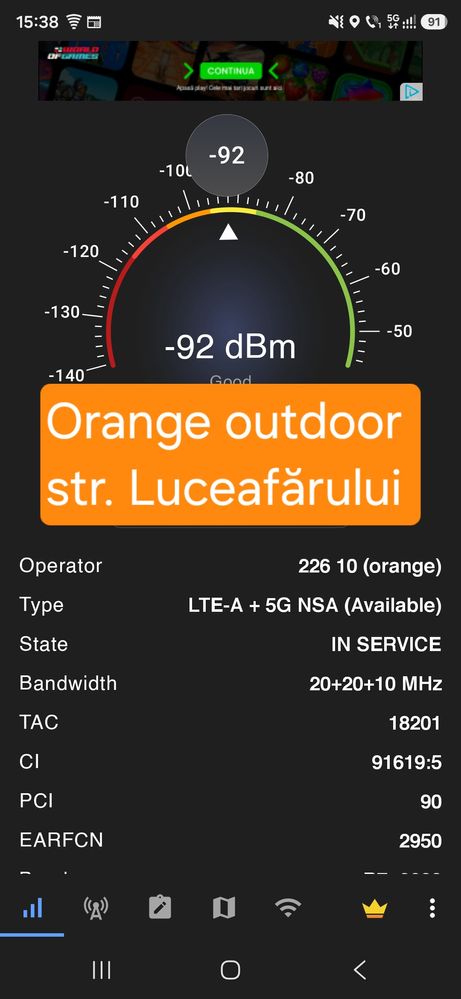The width and height of the screenshot is (461, 999).
Task: Go to the home screen
Action: pyautogui.click(x=230, y=970)
